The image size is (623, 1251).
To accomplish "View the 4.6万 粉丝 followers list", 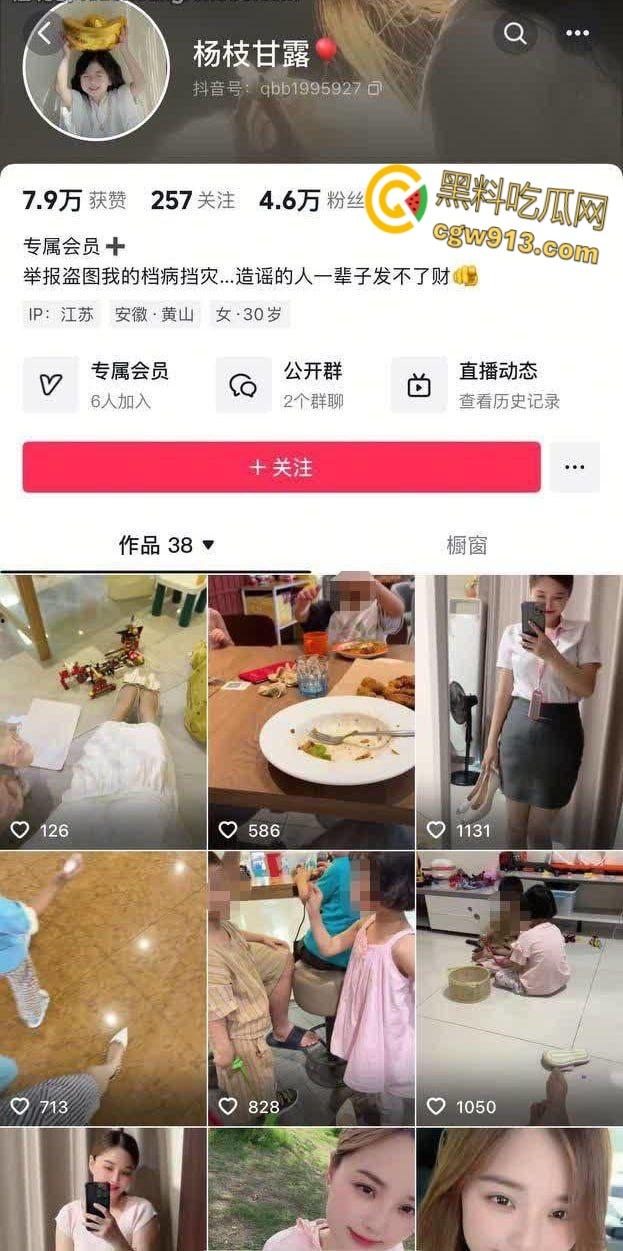I will point(310,200).
